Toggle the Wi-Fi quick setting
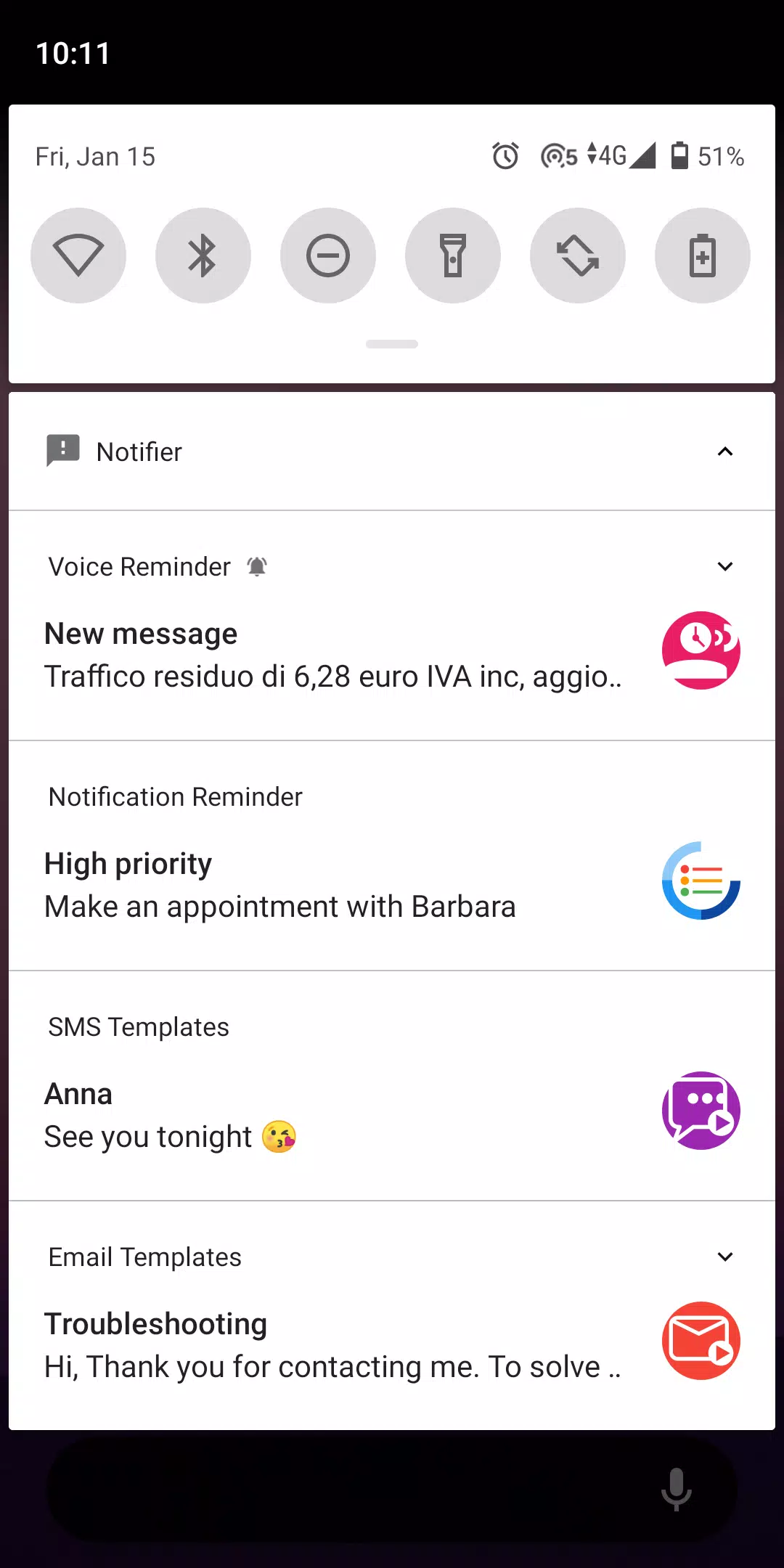 pos(78,256)
